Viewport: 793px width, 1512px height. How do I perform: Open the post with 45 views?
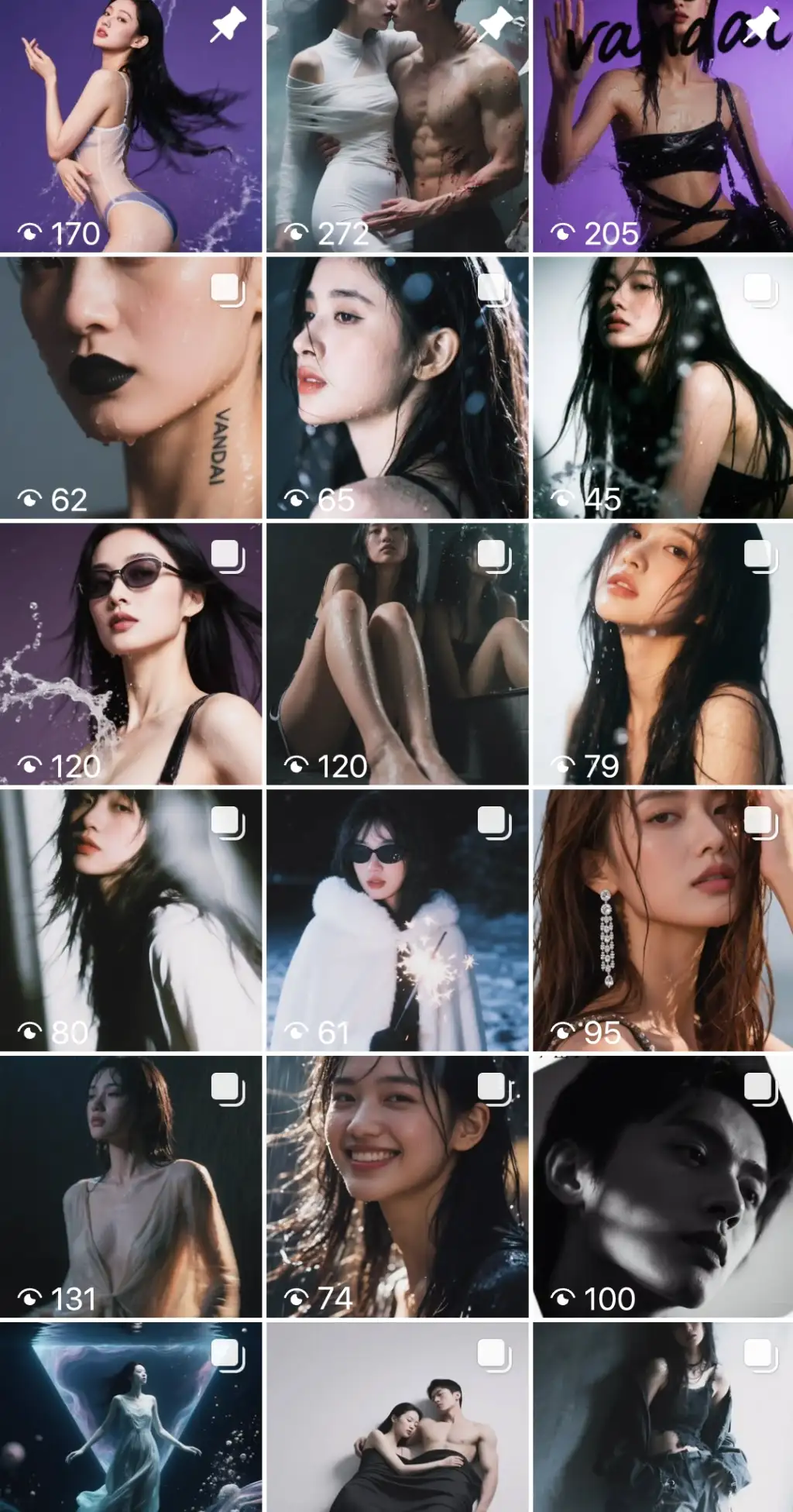click(x=663, y=387)
